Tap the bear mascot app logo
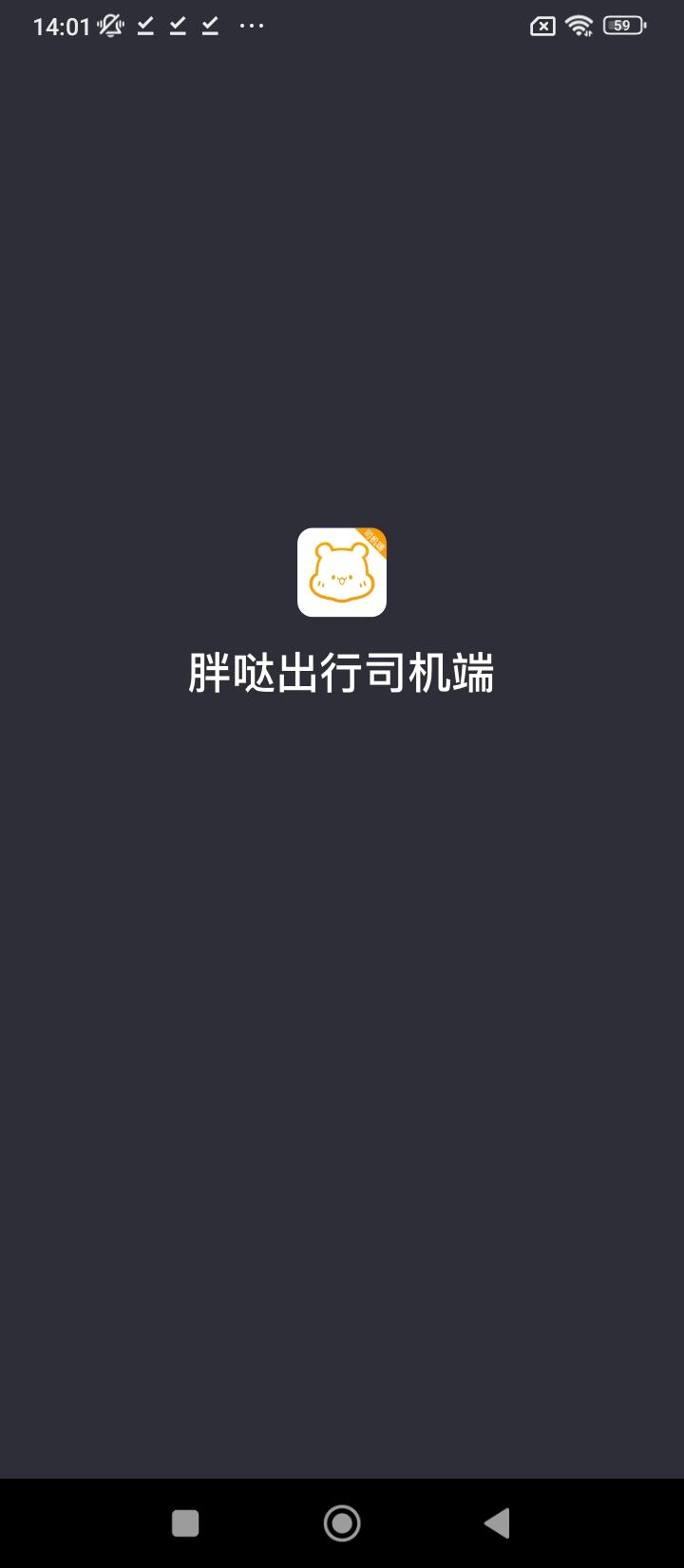This screenshot has width=684, height=1568. (342, 570)
